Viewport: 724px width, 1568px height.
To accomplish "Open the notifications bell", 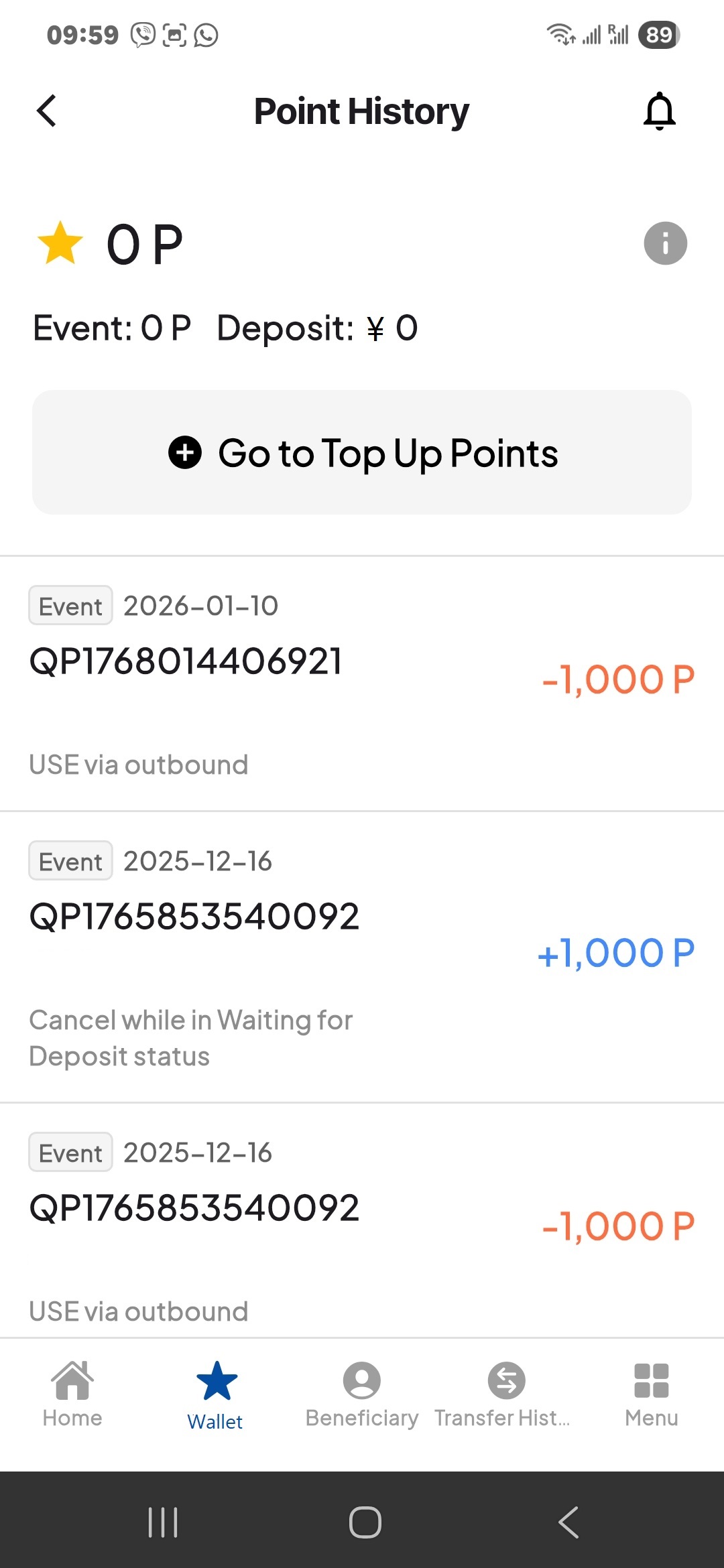I will pyautogui.click(x=659, y=111).
